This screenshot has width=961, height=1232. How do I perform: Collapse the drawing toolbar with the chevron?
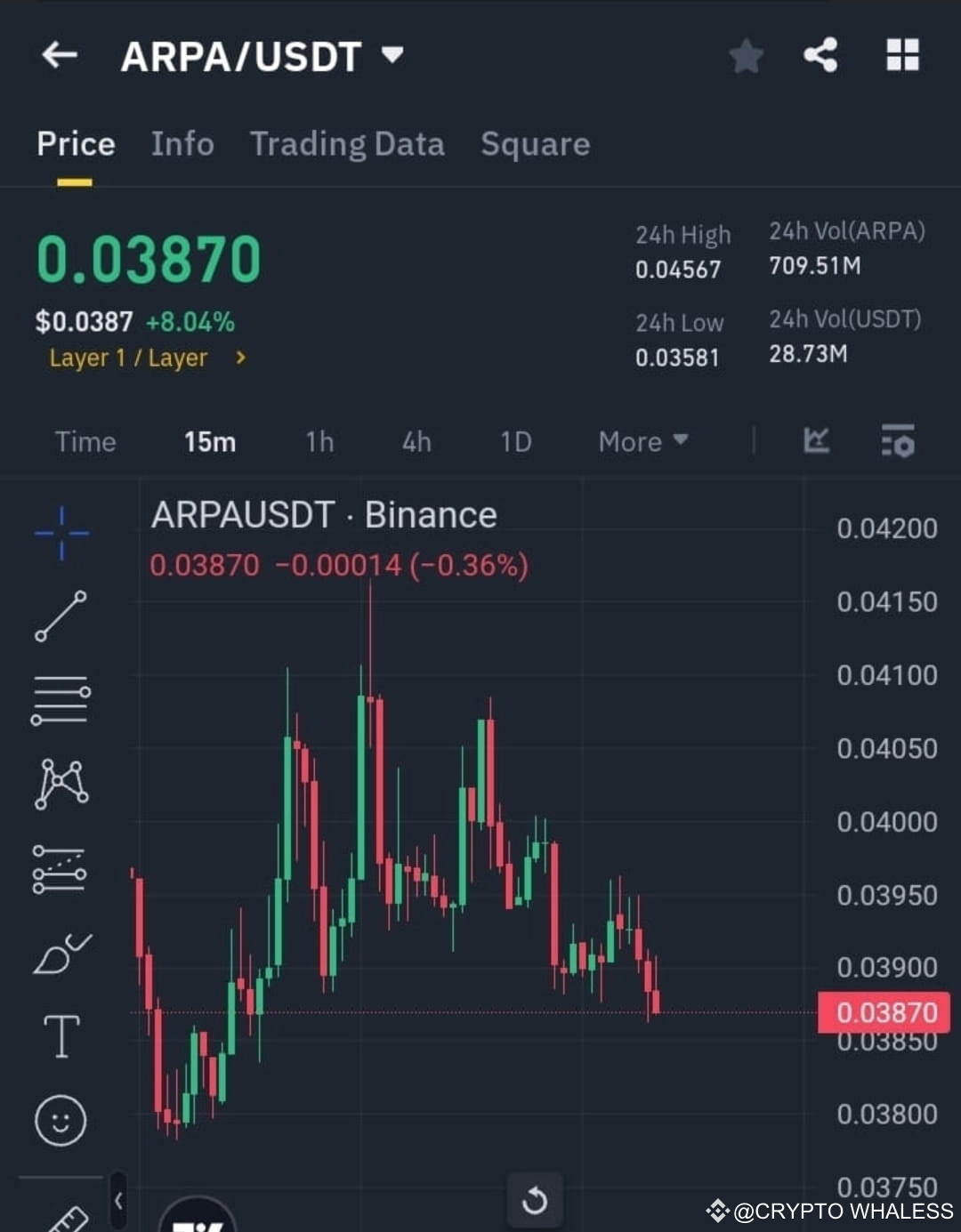point(118,1200)
